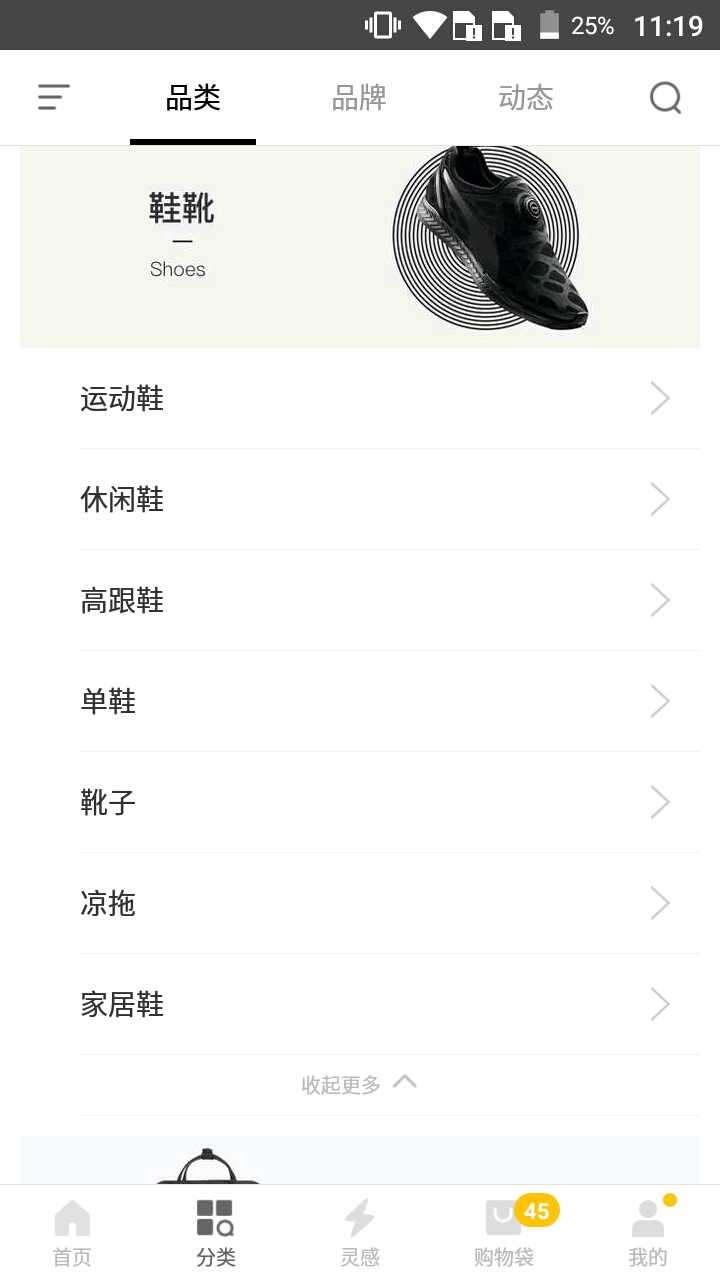The height and width of the screenshot is (1280, 720).
Task: Open the 灵感 lightning icon
Action: click(x=359, y=1216)
